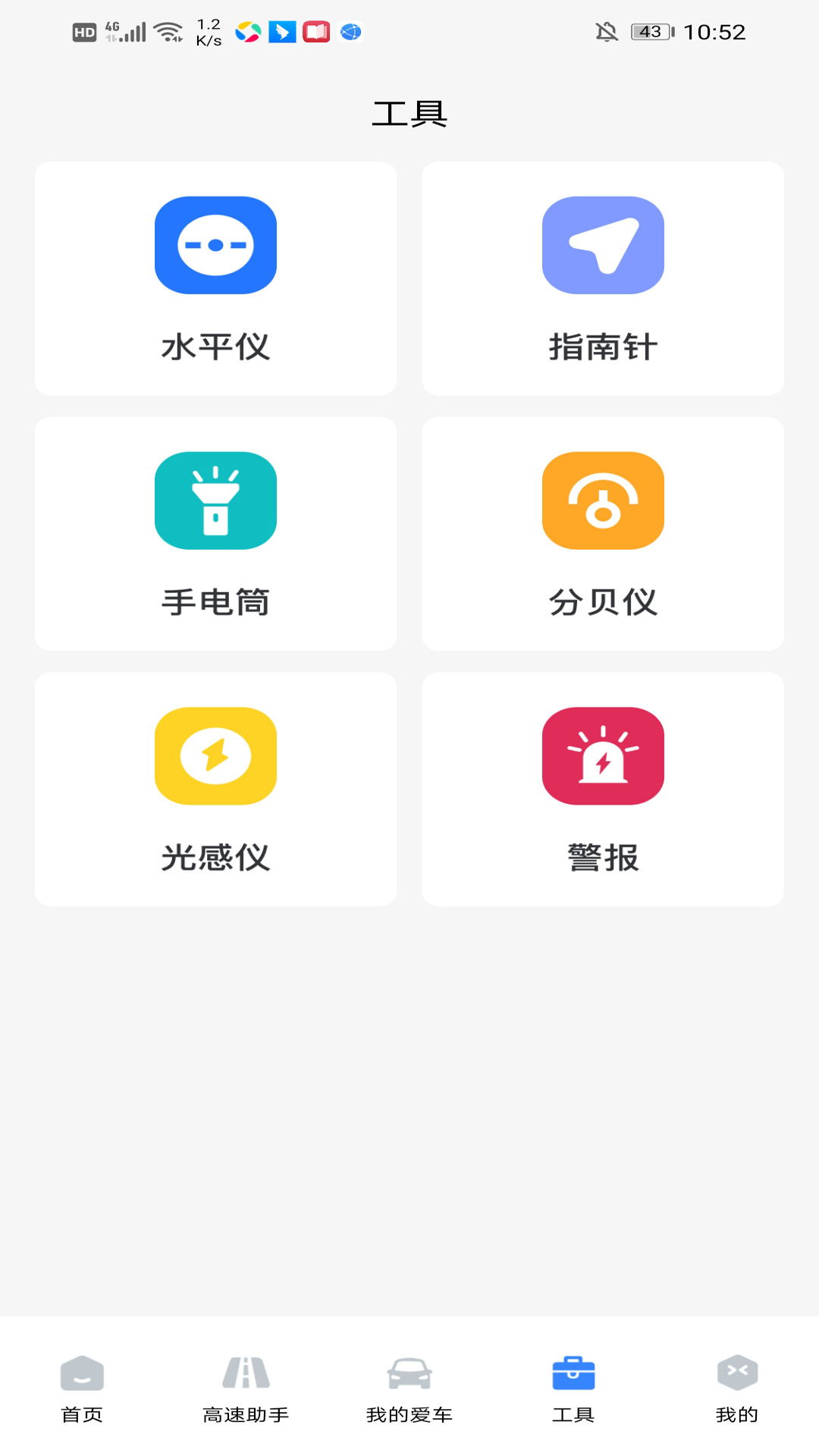
Task: Select the 指南针 compass icon
Action: [x=603, y=246]
